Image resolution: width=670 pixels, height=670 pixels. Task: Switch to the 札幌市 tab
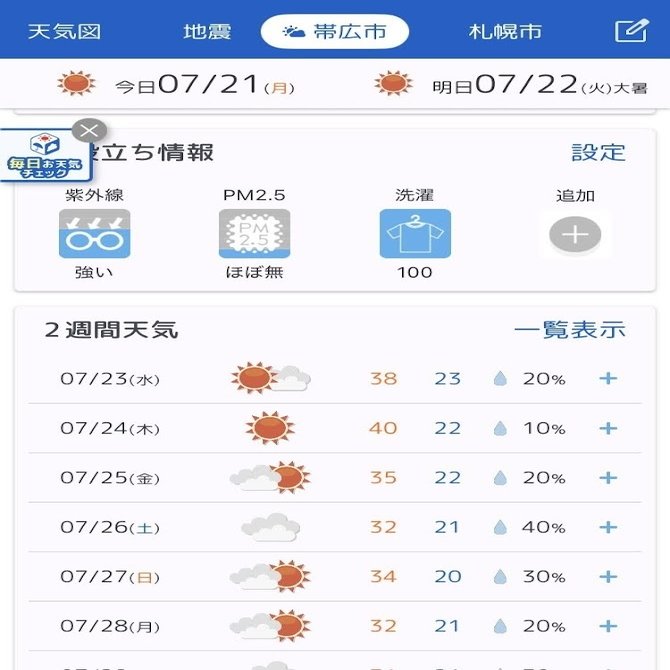(505, 31)
